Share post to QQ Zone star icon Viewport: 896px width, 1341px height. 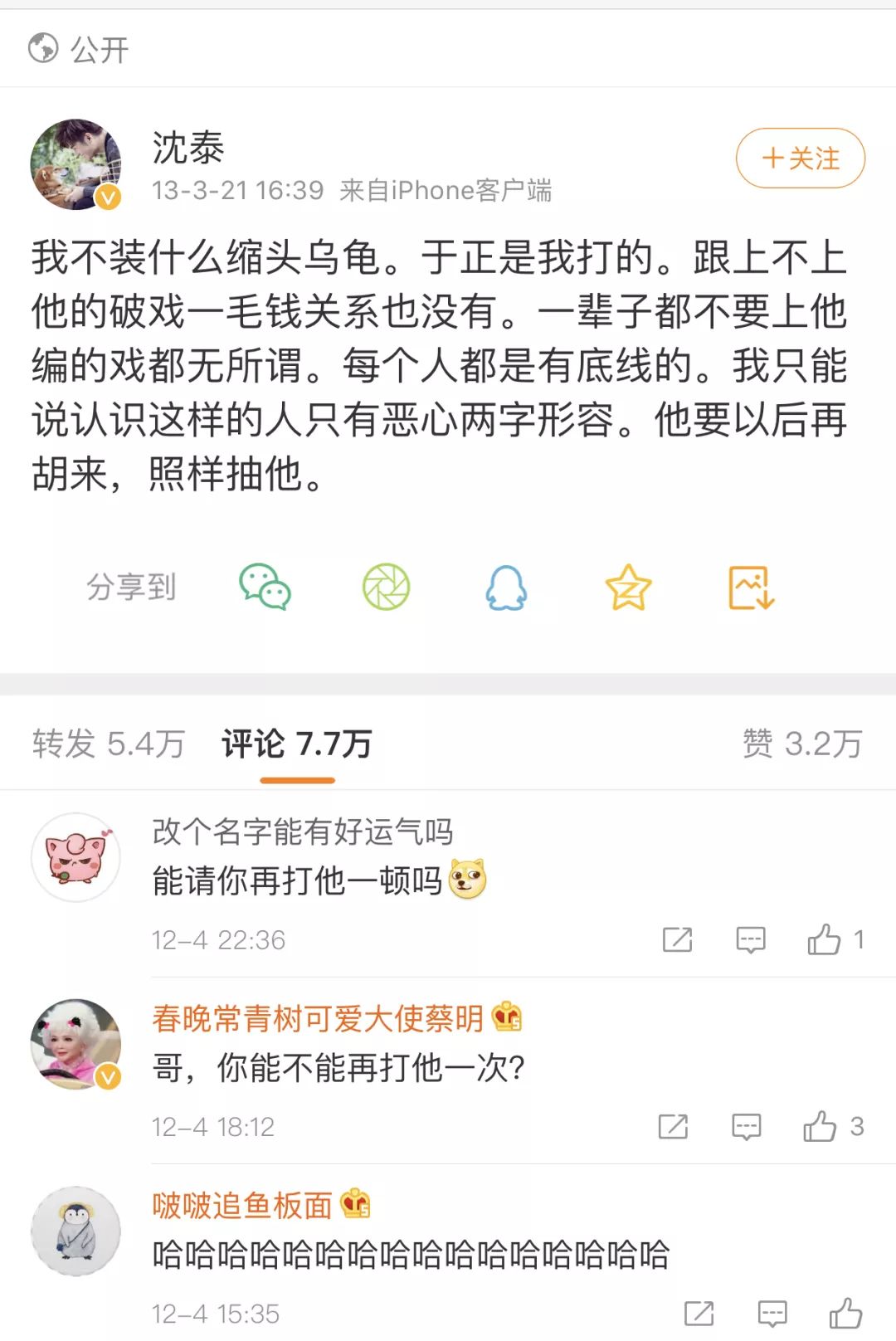click(x=628, y=587)
